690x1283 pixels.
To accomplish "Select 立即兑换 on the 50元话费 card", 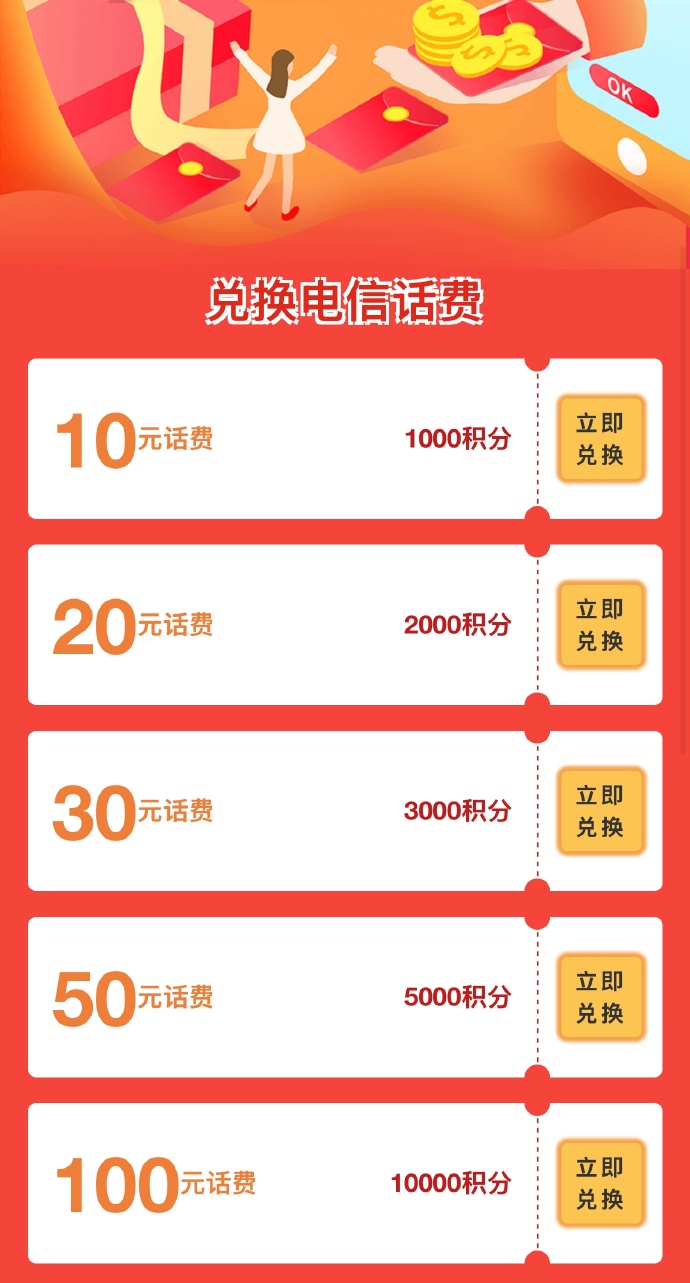I will tap(600, 997).
